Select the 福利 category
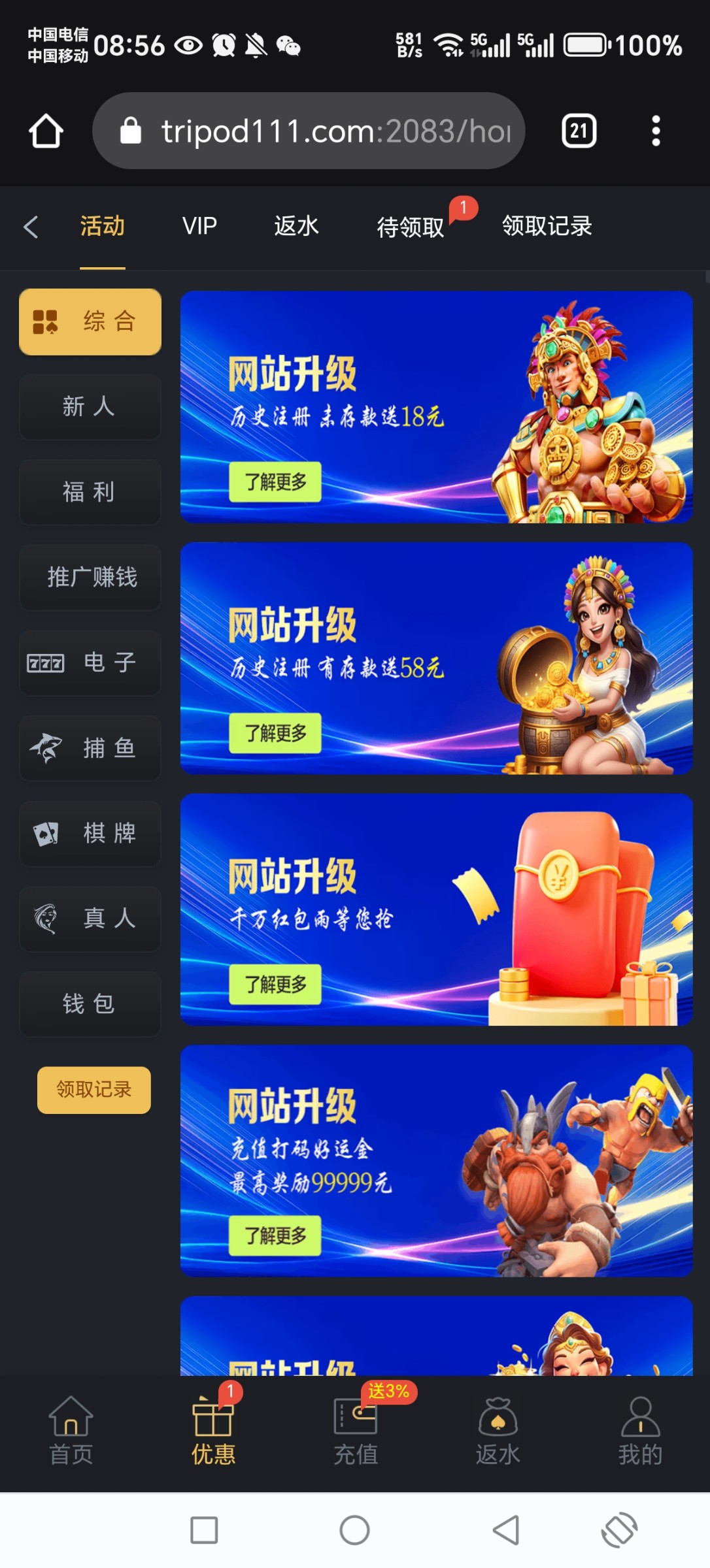The height and width of the screenshot is (1568, 710). [x=90, y=492]
